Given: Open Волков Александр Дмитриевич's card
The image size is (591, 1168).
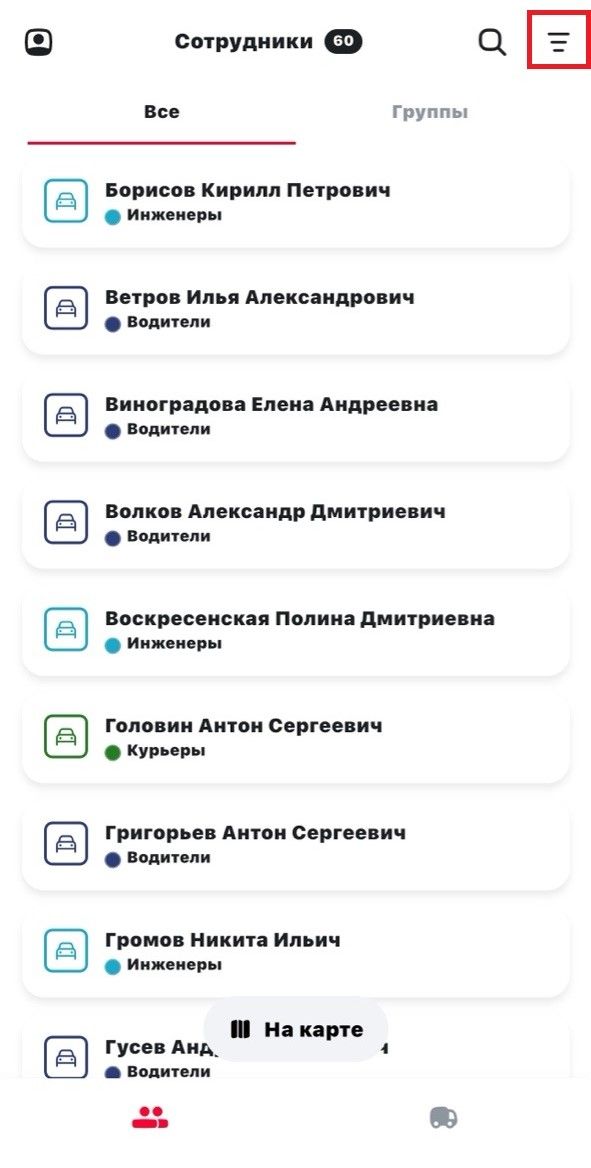Looking at the screenshot, I should tap(296, 524).
